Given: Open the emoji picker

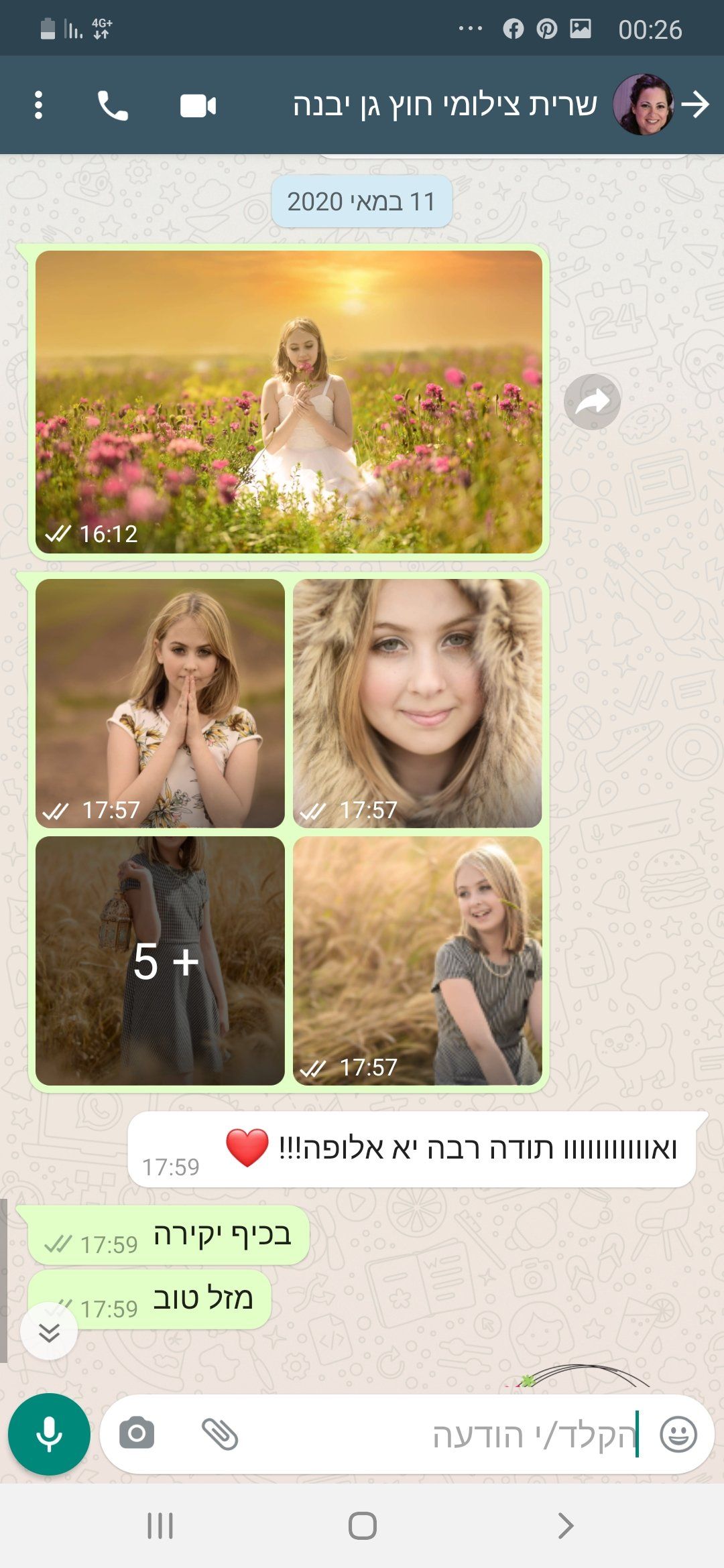Looking at the screenshot, I should tap(678, 1435).
